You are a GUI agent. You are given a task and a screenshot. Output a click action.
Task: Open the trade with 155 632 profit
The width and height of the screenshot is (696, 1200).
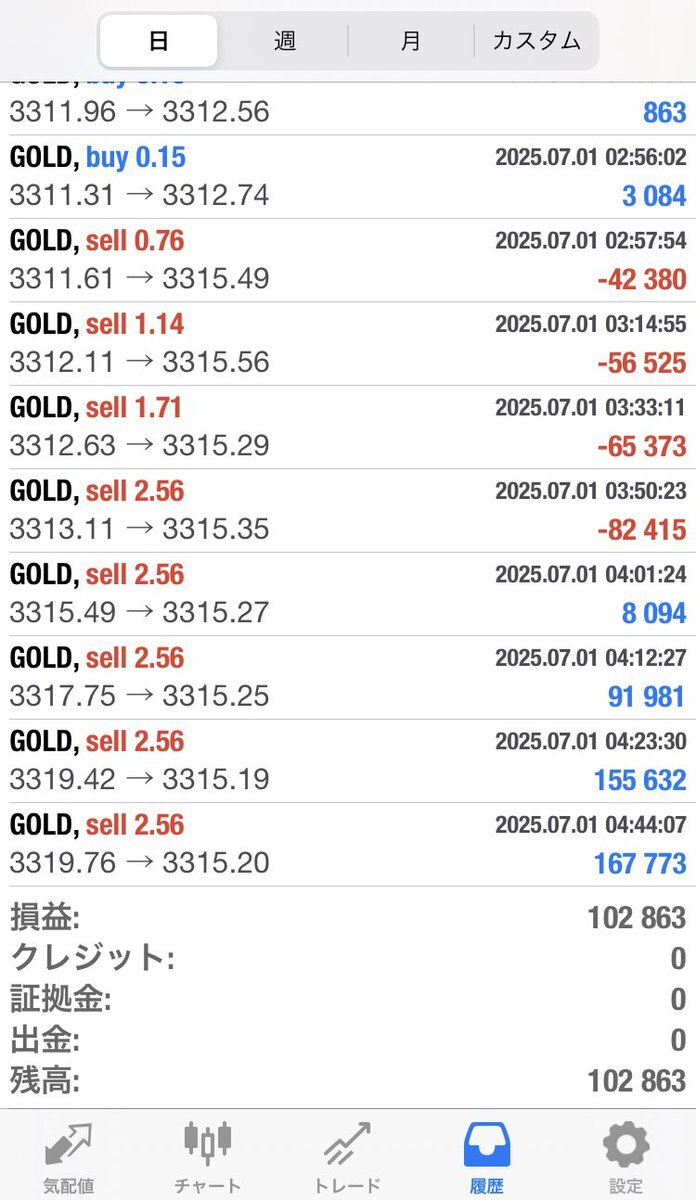[x=348, y=760]
